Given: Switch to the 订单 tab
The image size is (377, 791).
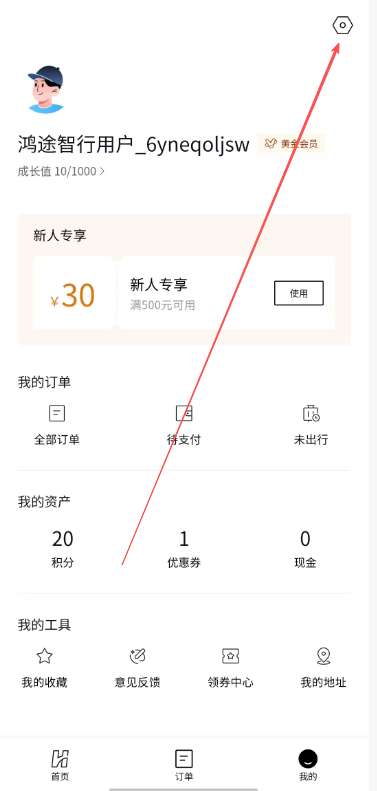Looking at the screenshot, I should pos(184,765).
